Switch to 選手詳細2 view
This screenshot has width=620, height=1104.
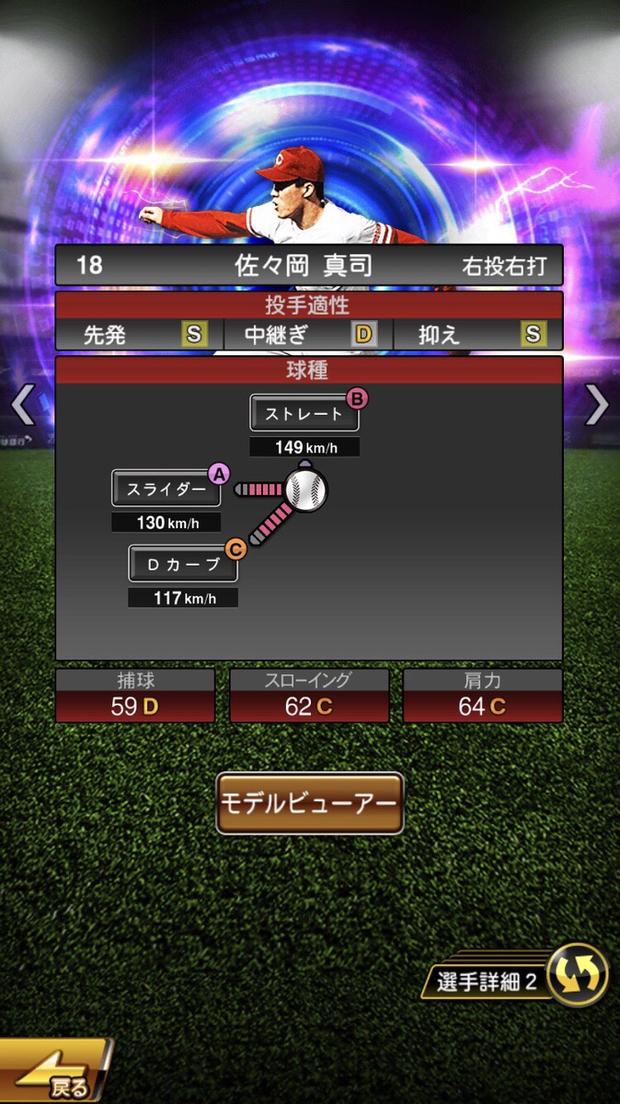click(x=520, y=978)
